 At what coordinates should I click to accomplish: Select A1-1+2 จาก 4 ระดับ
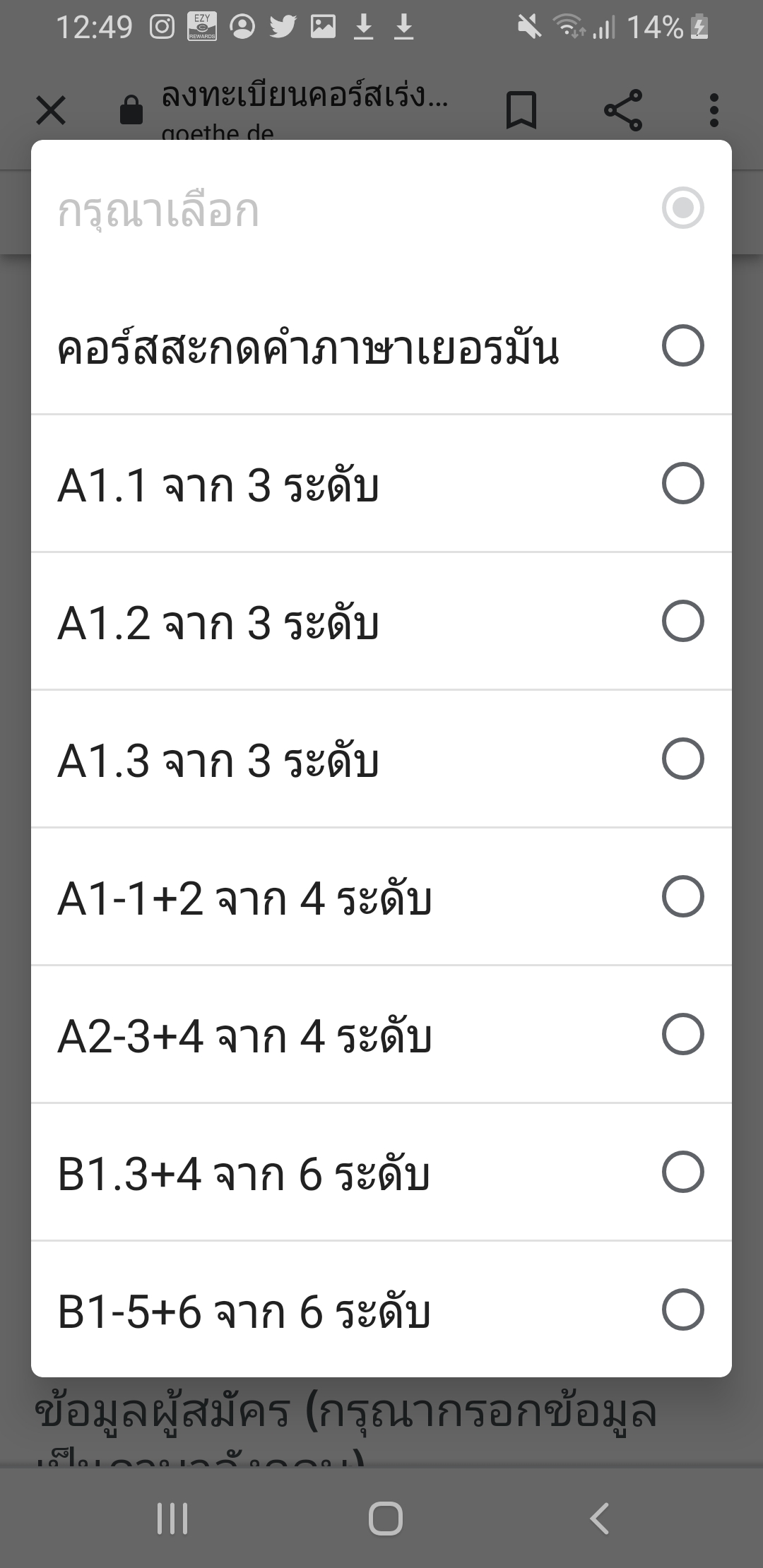click(x=381, y=897)
